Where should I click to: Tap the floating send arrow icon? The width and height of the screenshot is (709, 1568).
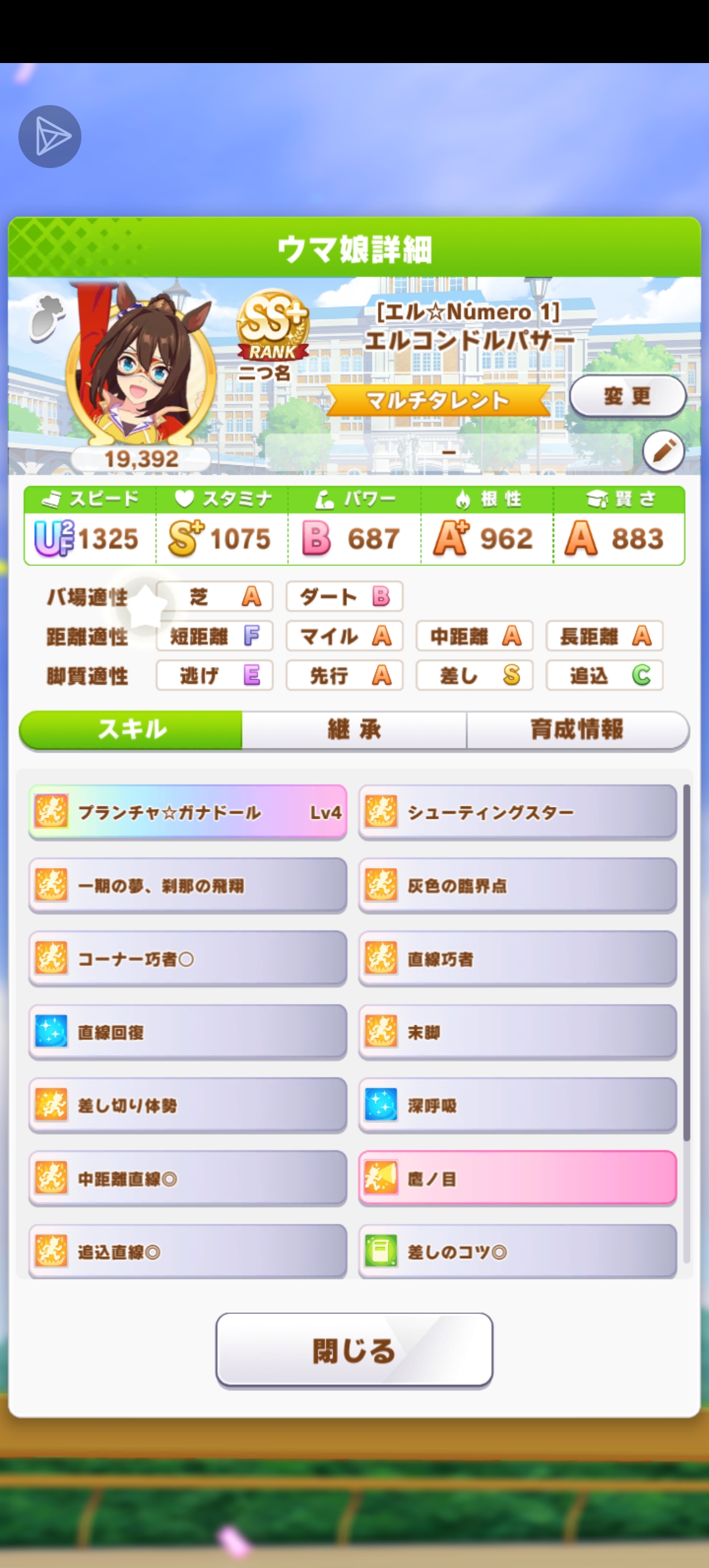[x=50, y=137]
